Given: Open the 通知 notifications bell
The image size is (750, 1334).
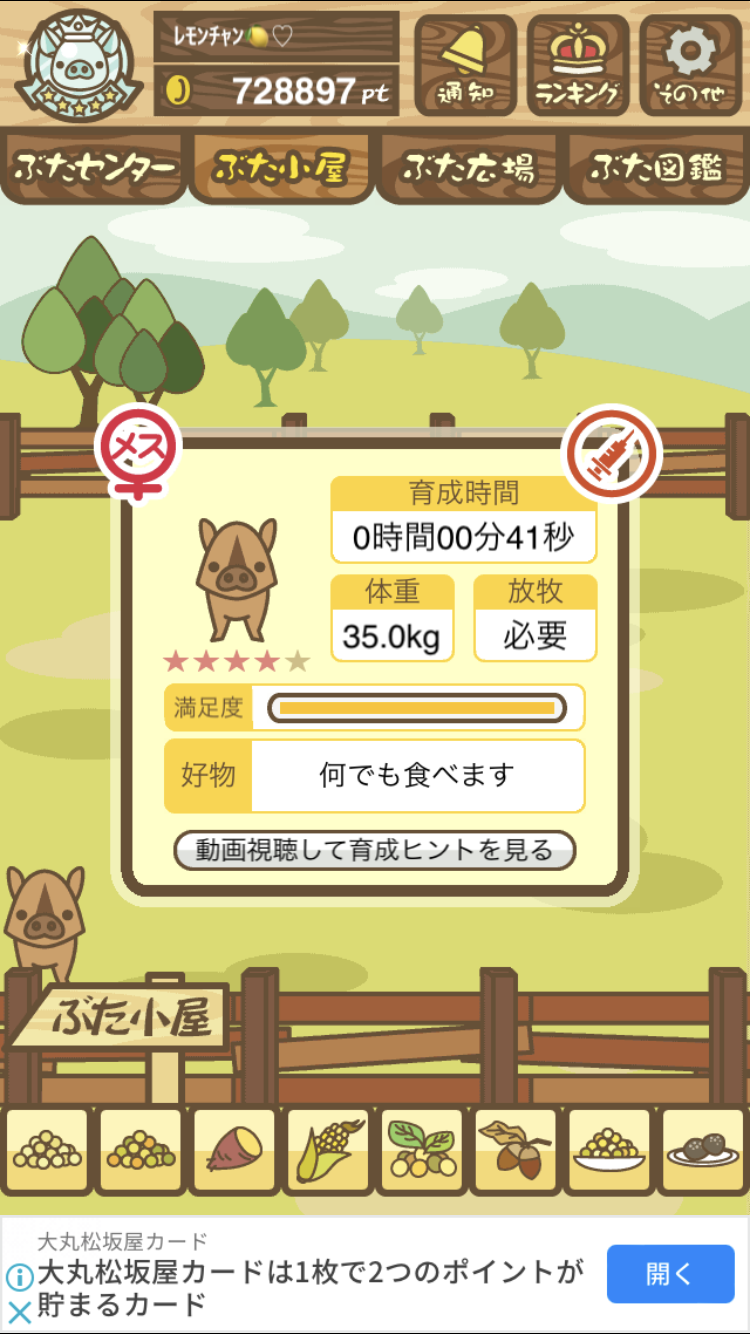Looking at the screenshot, I should [465, 66].
